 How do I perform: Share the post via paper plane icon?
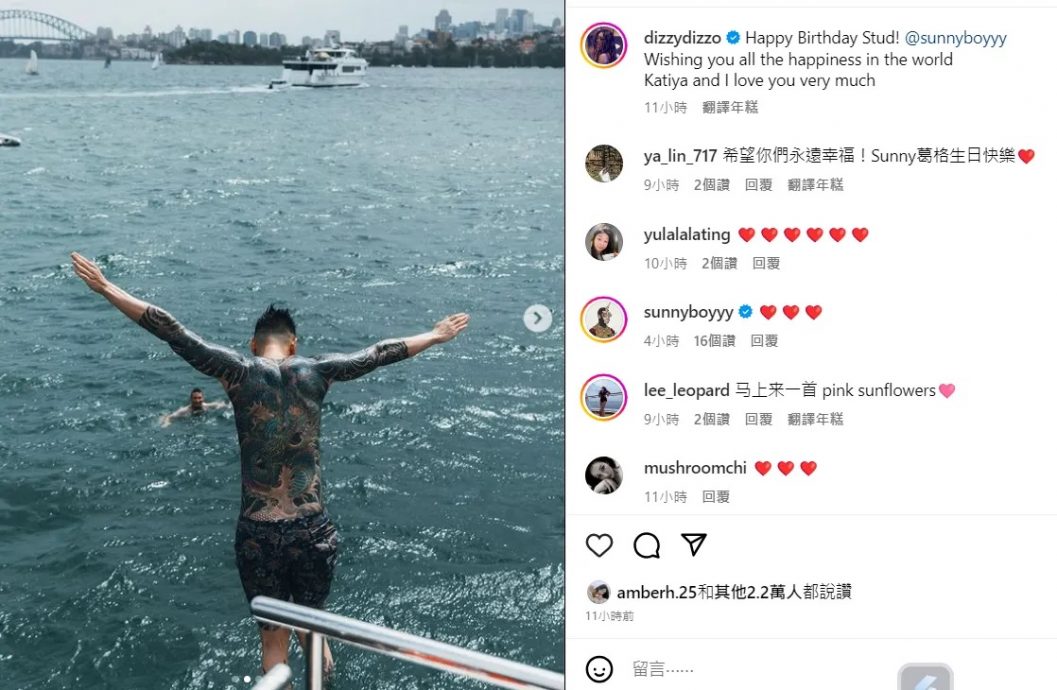694,544
